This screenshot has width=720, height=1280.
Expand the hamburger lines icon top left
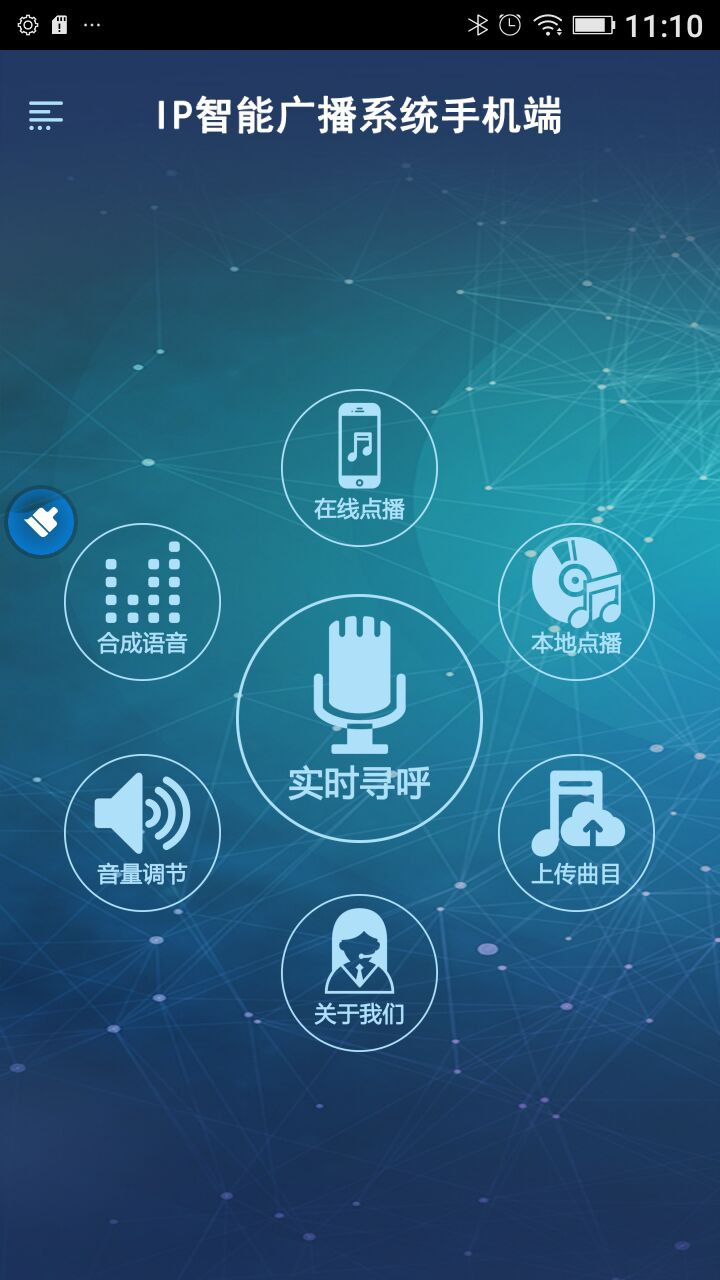pos(44,115)
